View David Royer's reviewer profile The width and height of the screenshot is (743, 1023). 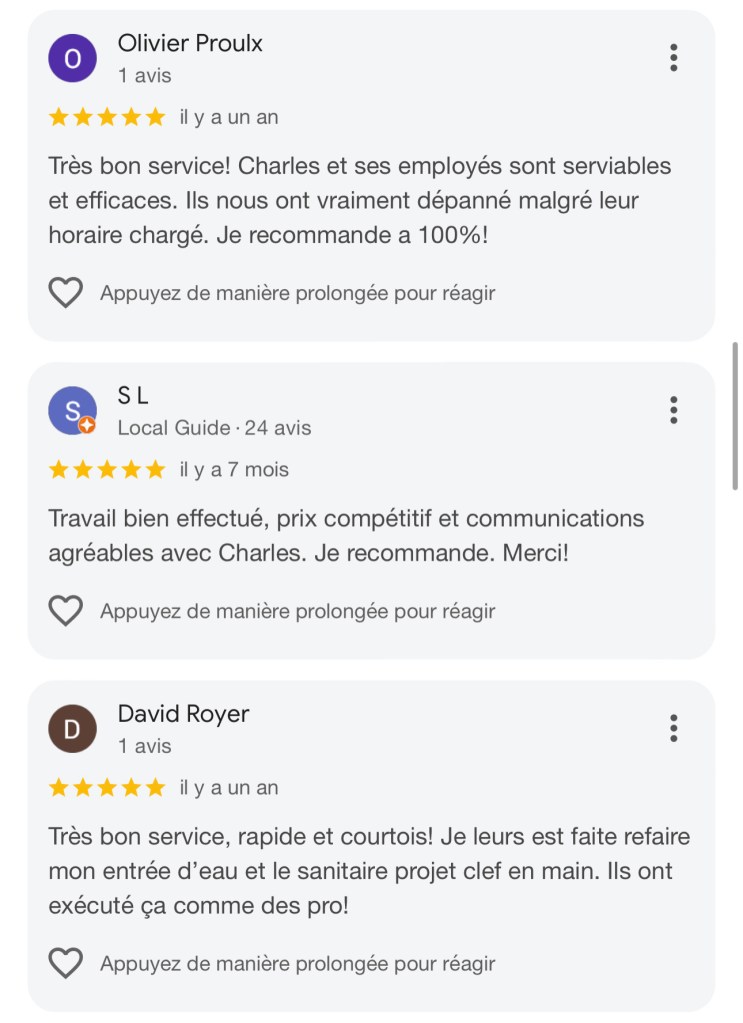point(73,729)
